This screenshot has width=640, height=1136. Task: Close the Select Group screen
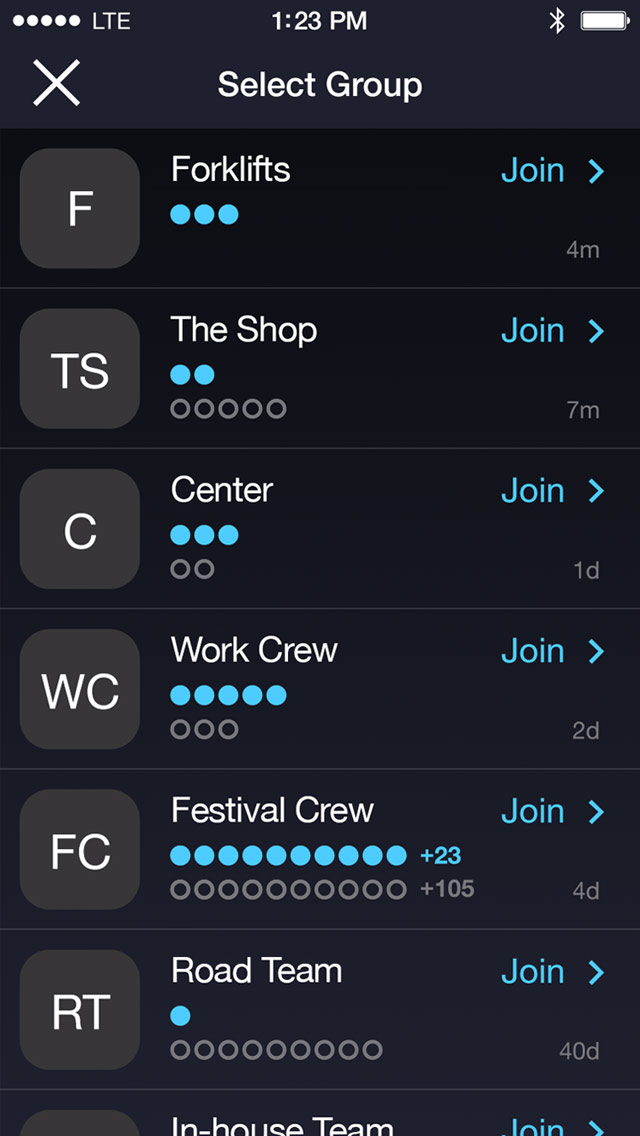tap(56, 83)
